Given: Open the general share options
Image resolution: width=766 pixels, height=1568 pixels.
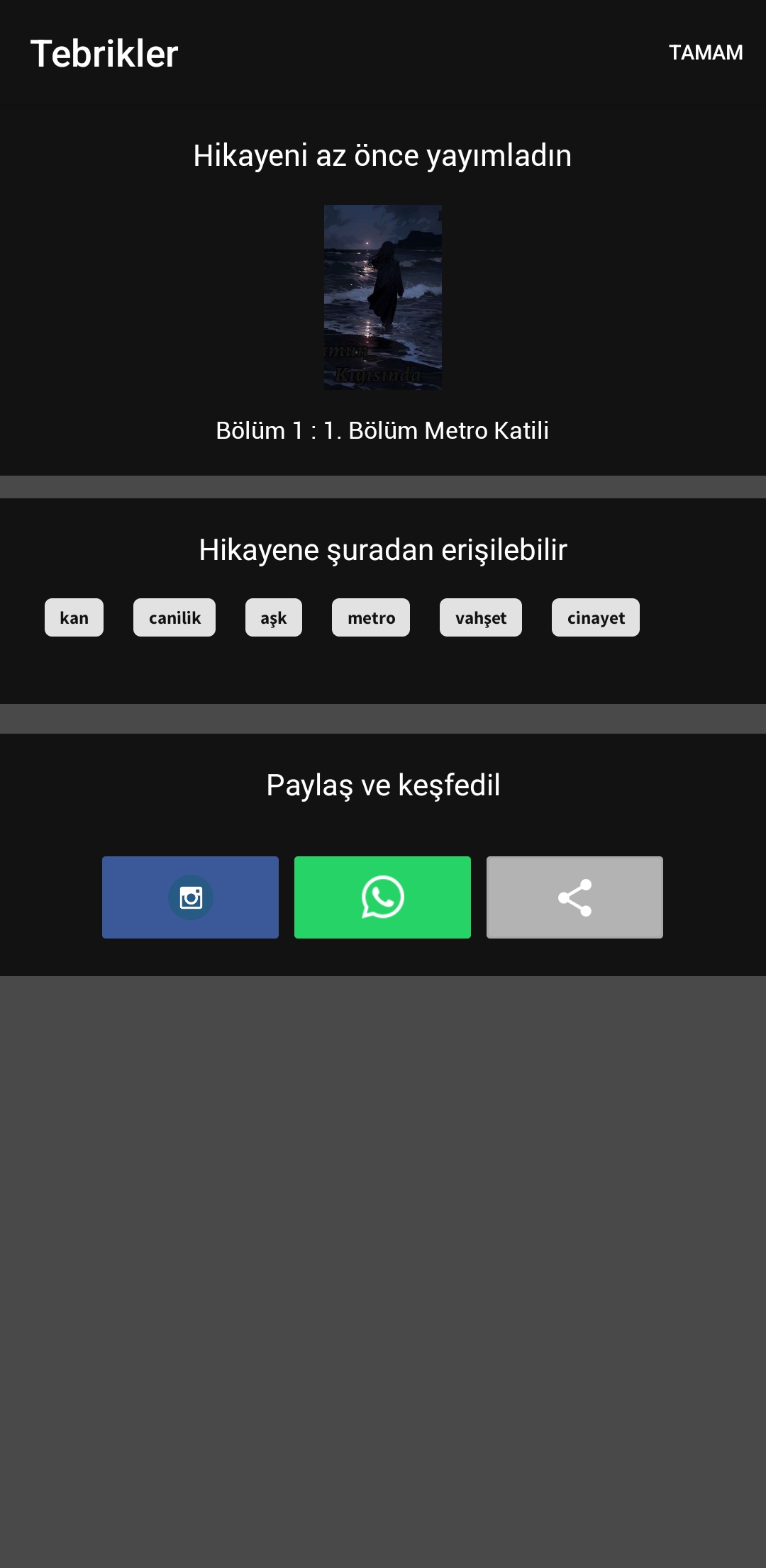Looking at the screenshot, I should [x=574, y=897].
